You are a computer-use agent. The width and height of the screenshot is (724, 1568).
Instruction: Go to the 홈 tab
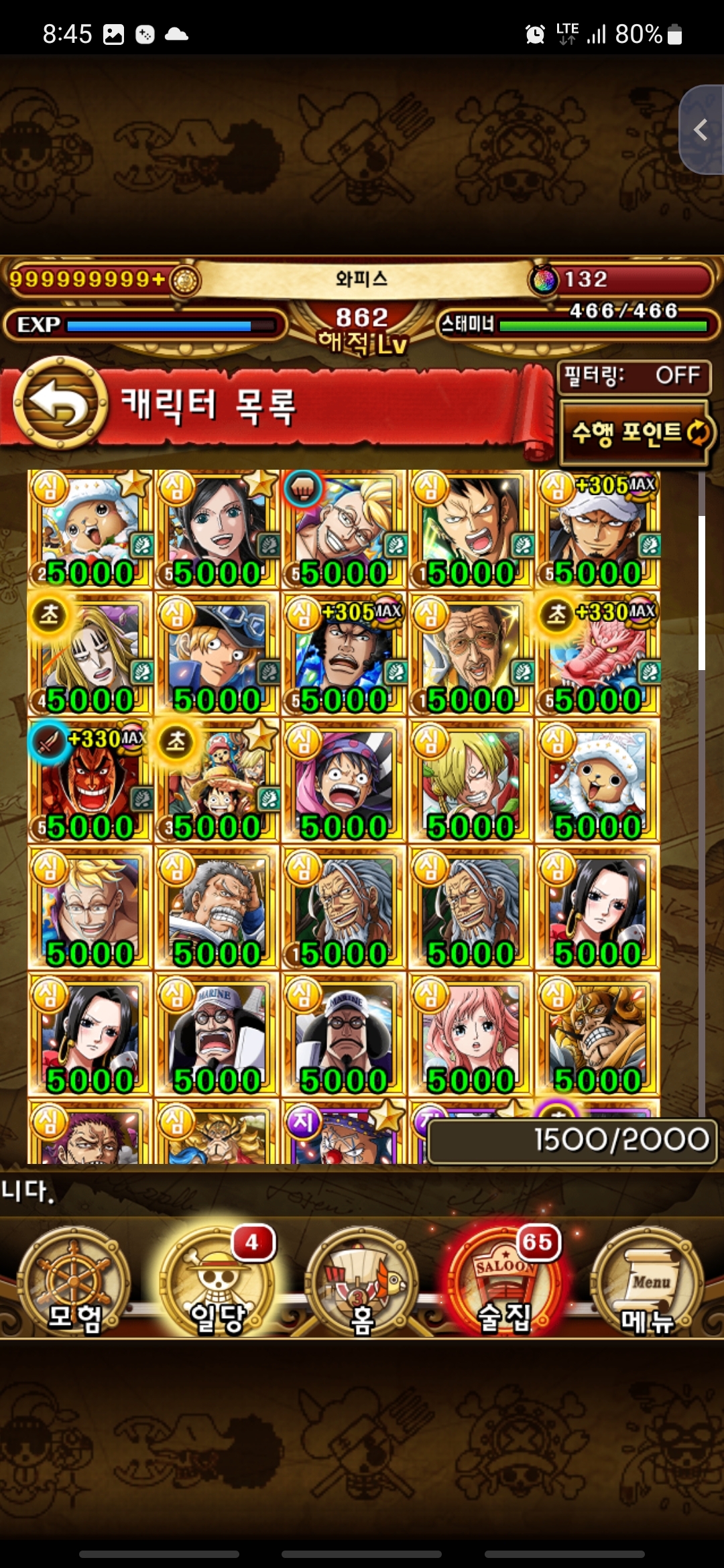pyautogui.click(x=362, y=1281)
